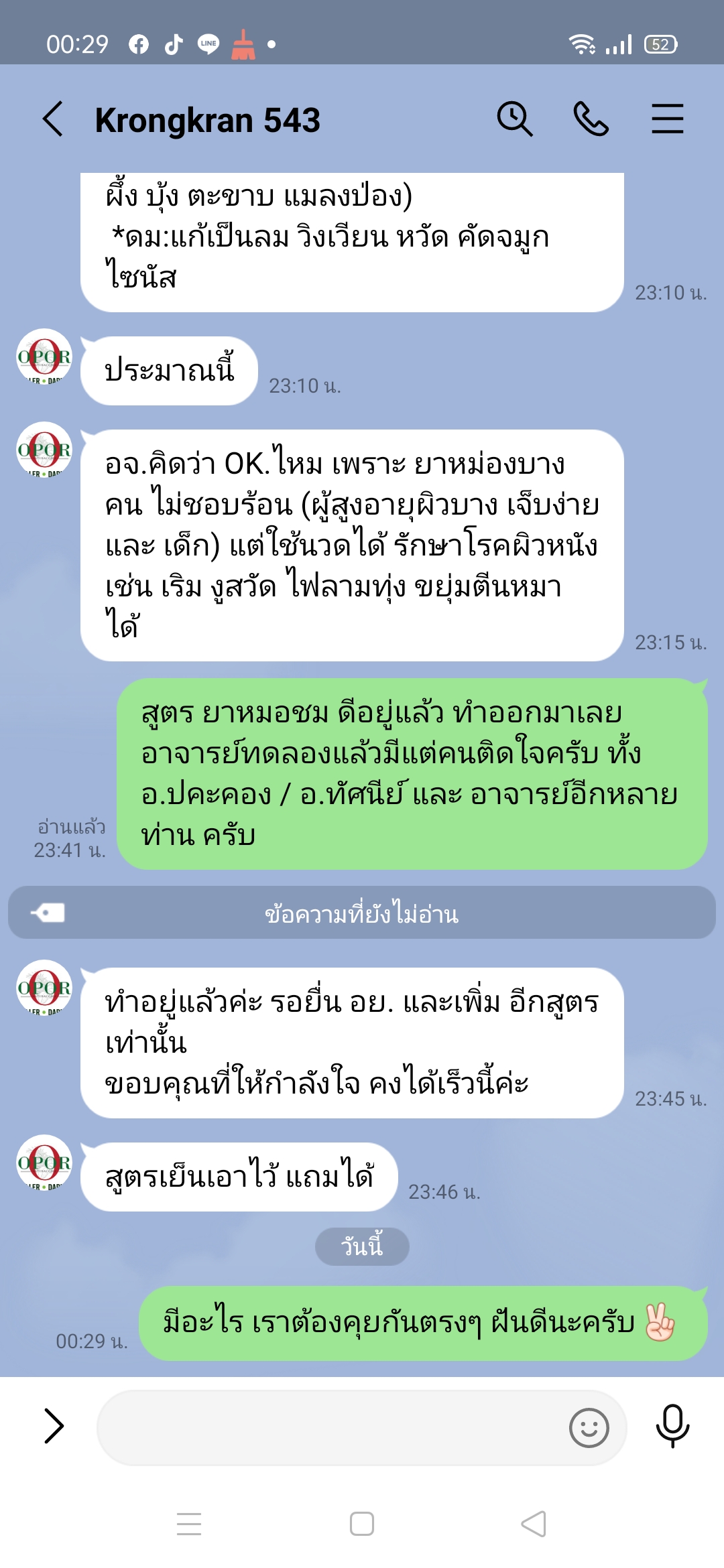Tap the system home button
The width and height of the screenshot is (724, 1568).
[x=362, y=1524]
